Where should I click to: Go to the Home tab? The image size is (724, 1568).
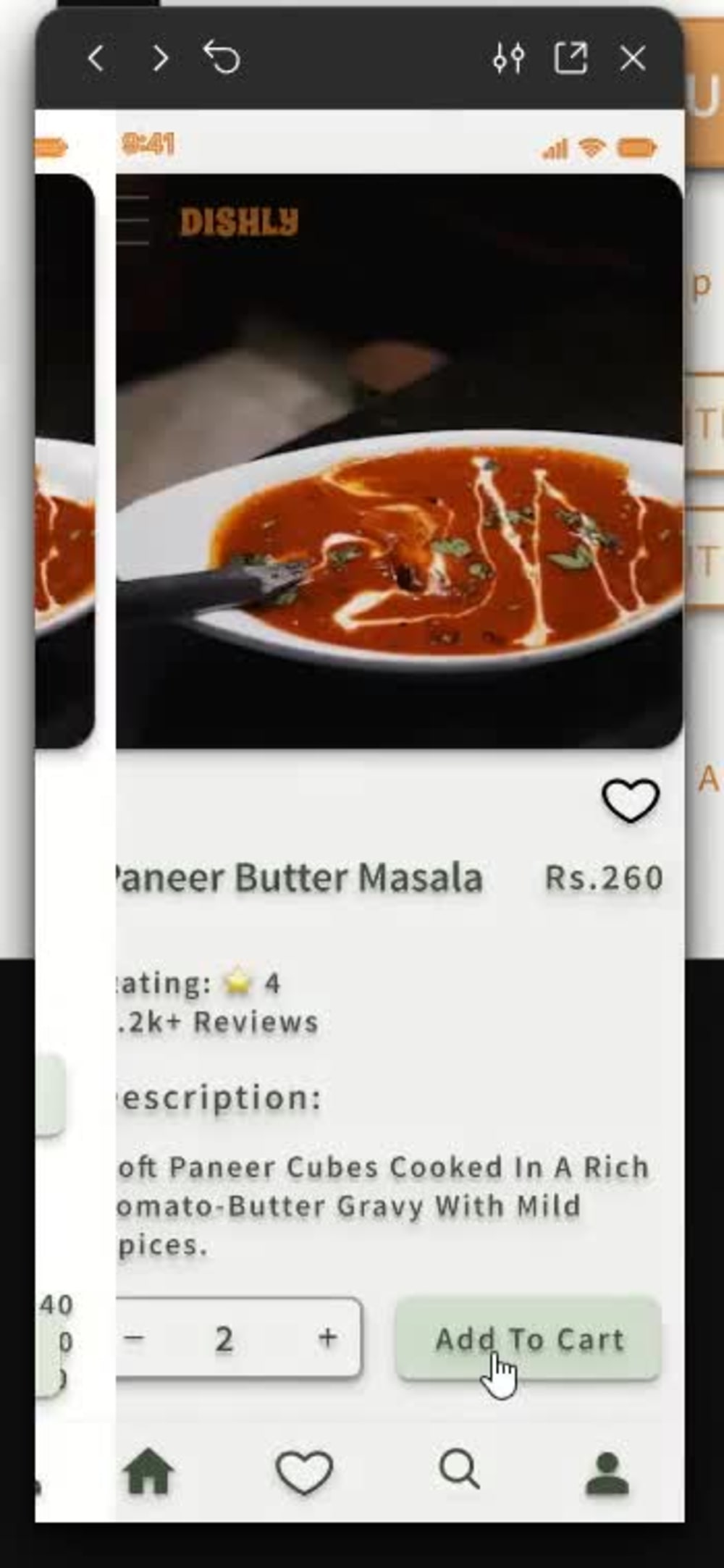pyautogui.click(x=148, y=1472)
